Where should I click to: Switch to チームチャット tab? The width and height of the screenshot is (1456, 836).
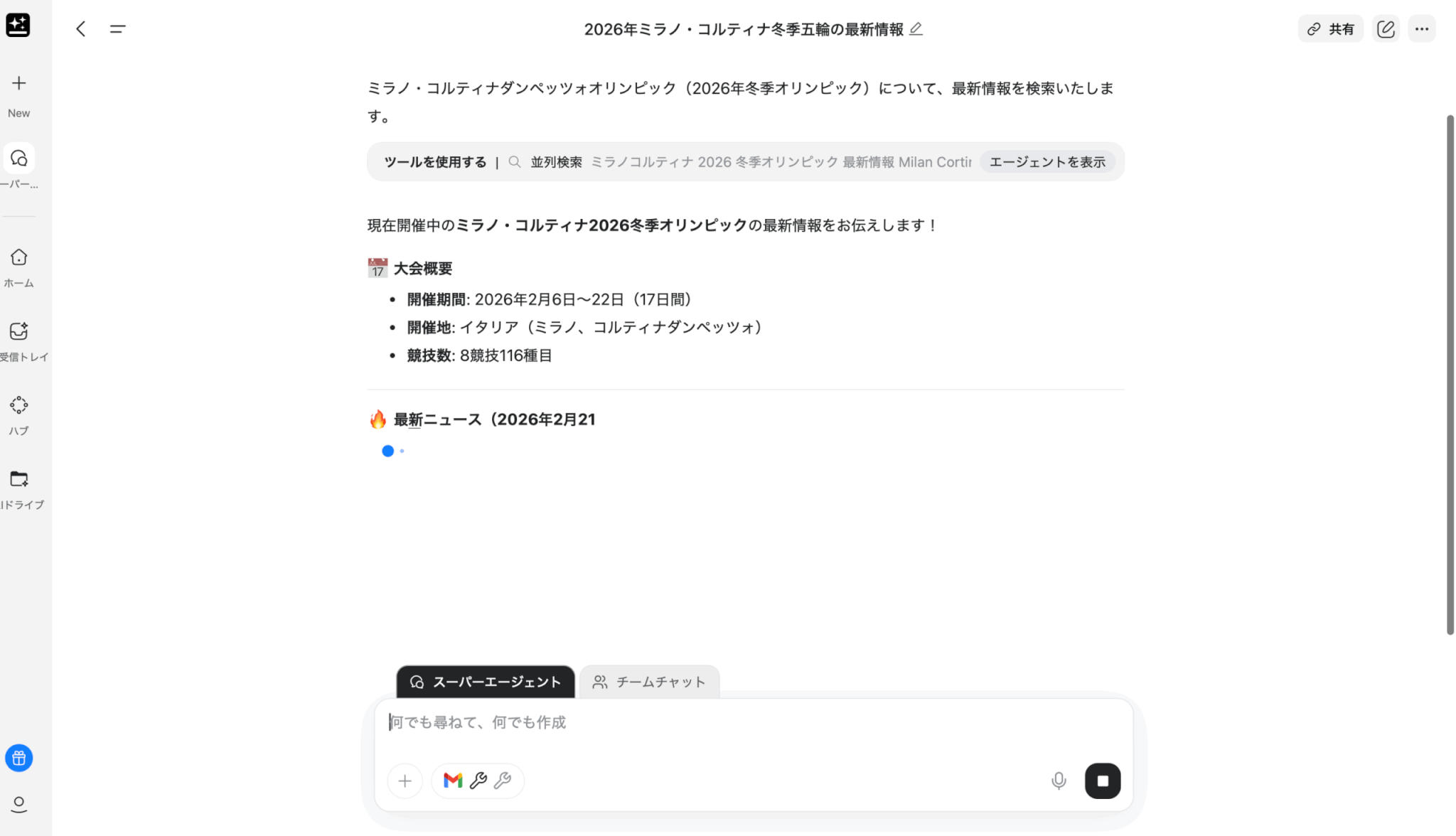649,682
